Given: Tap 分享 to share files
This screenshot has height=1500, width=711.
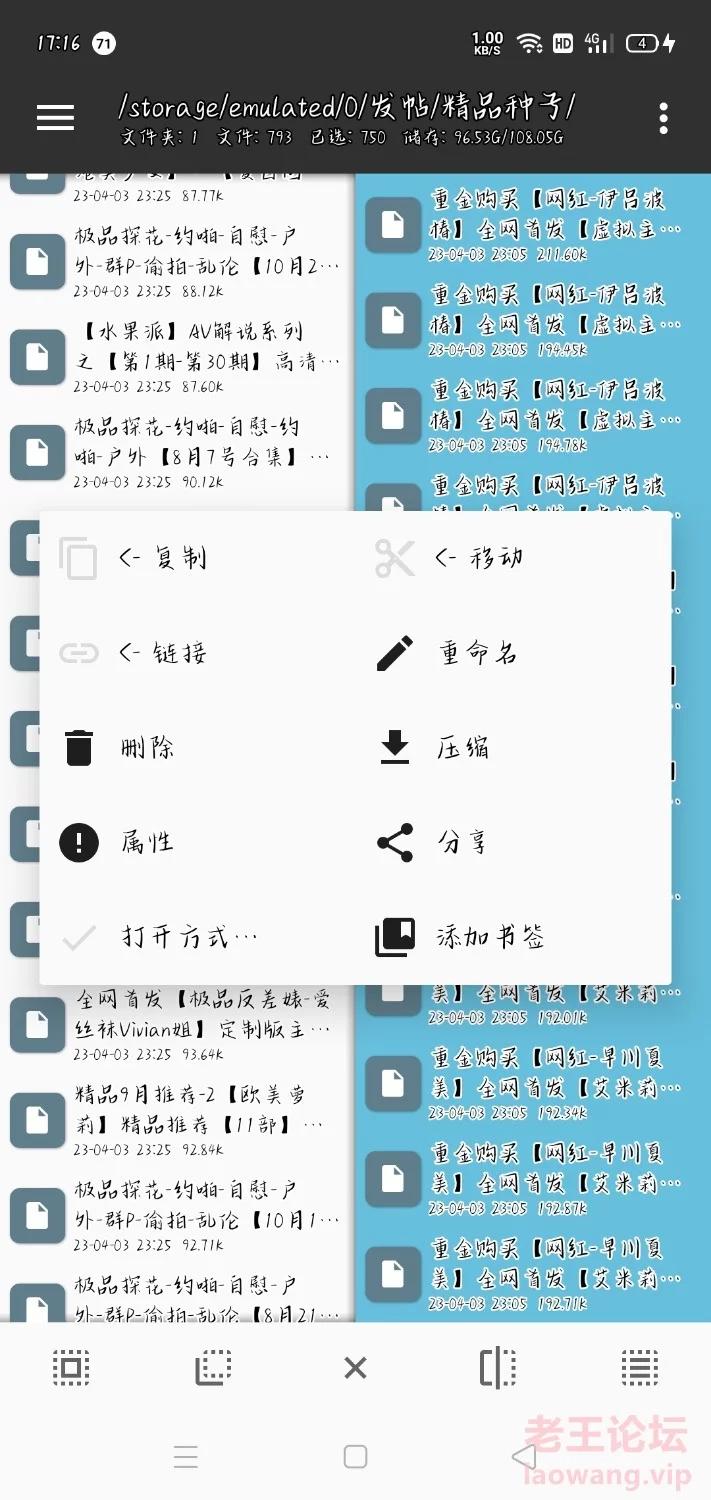Looking at the screenshot, I should 462,843.
